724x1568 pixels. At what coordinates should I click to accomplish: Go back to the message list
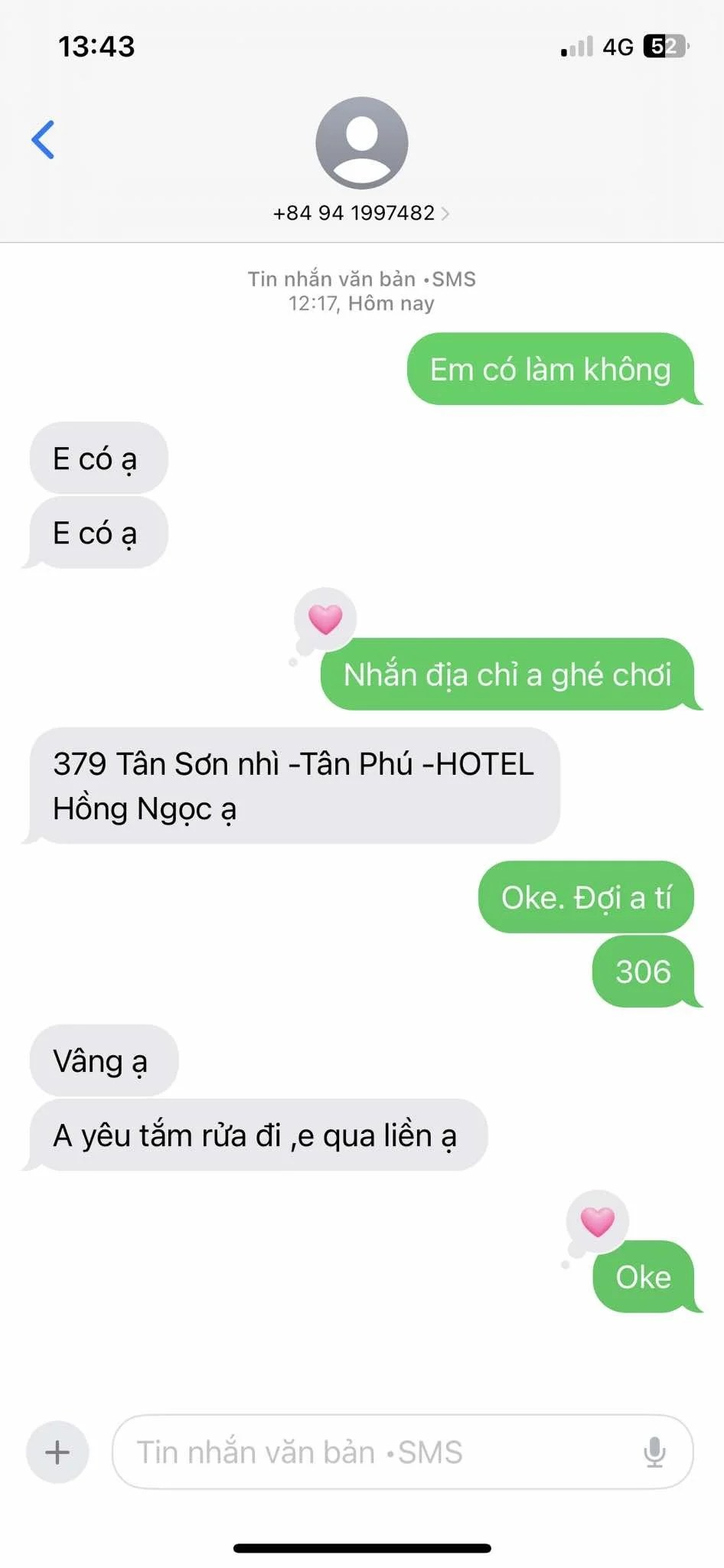tap(44, 140)
